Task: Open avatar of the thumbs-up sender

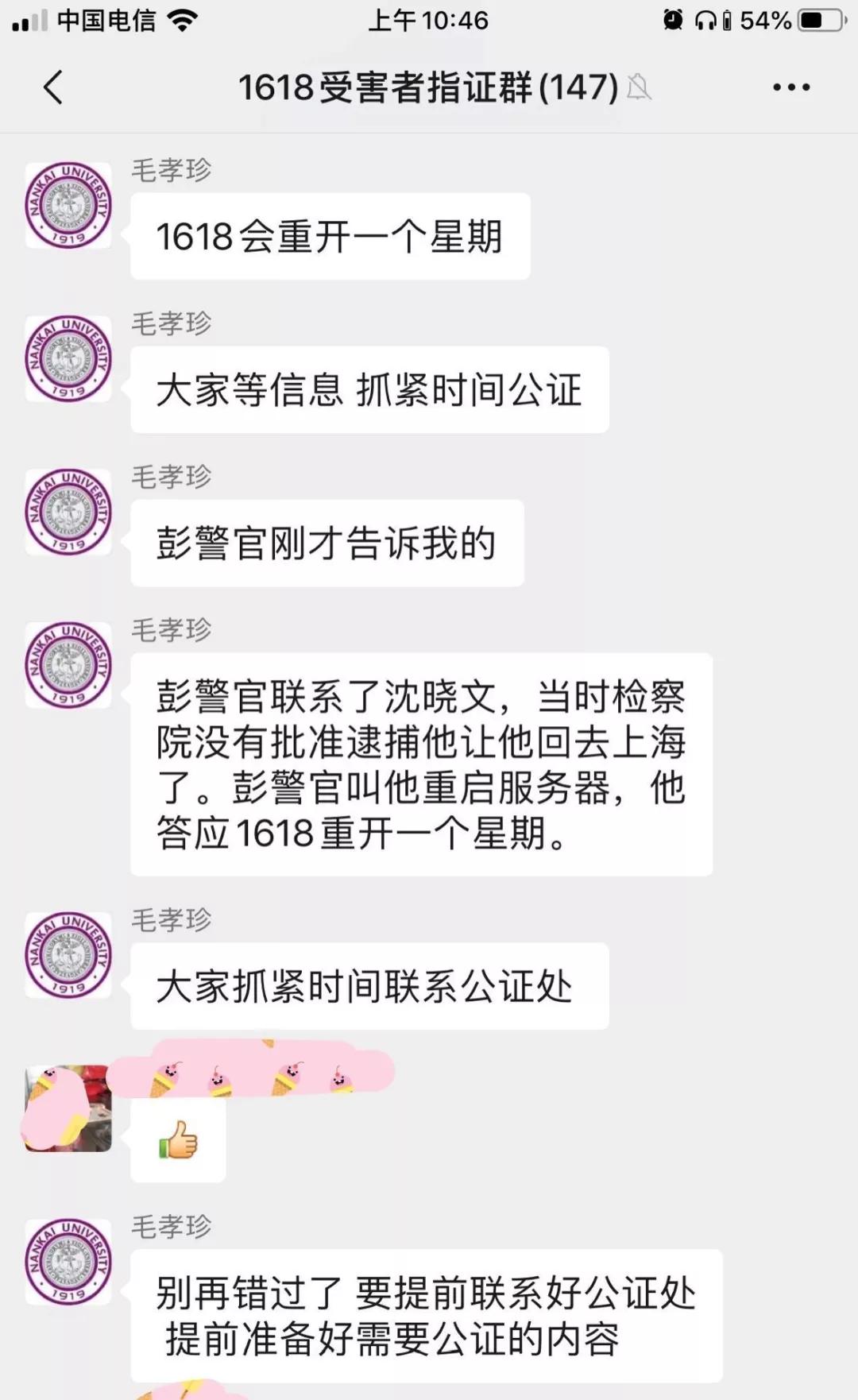Action: pyautogui.click(x=68, y=1108)
